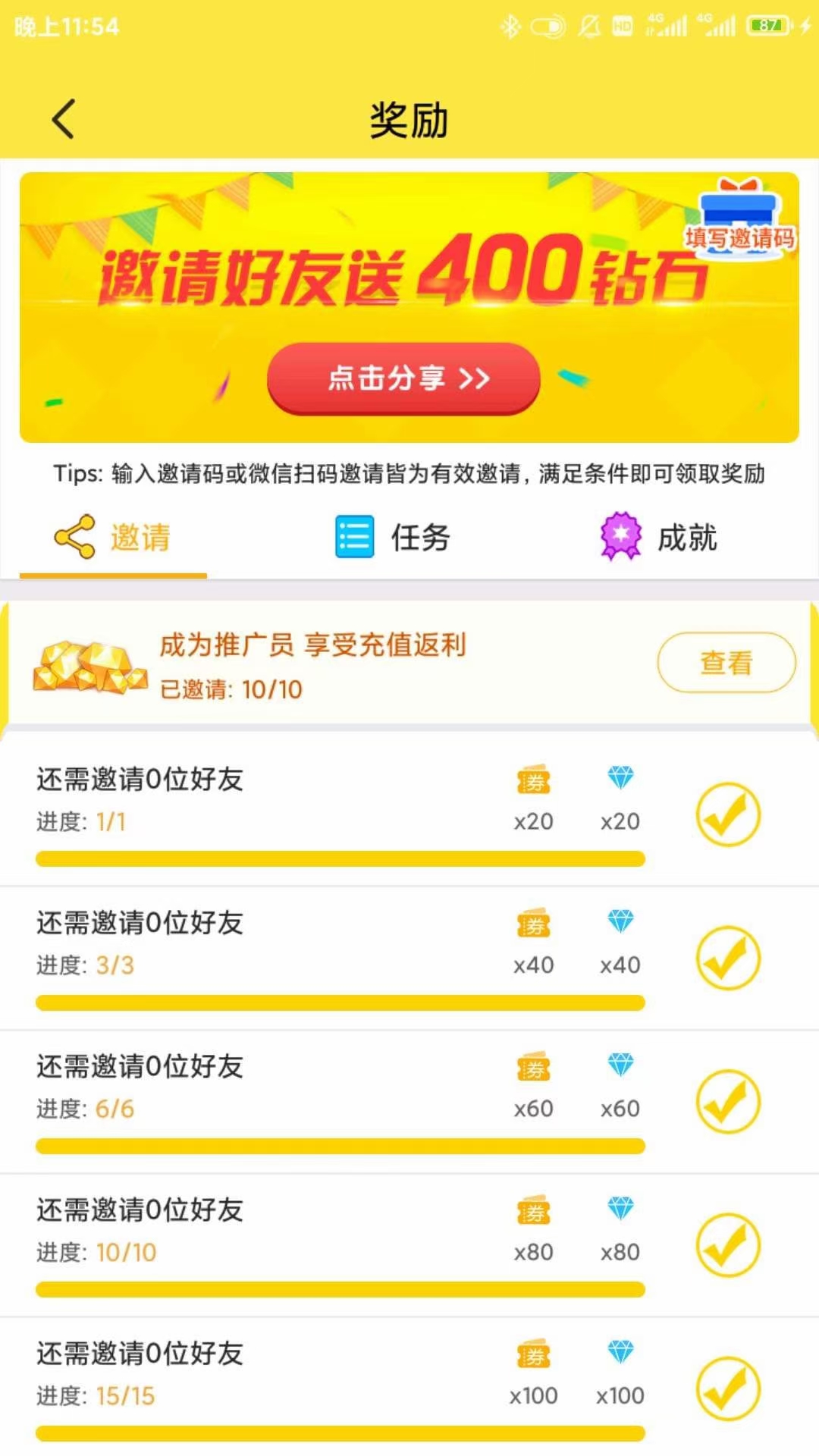Screen dimensions: 819x1456
Task: Tap the checkmark for progress 15/15 reward
Action: pos(728,1388)
